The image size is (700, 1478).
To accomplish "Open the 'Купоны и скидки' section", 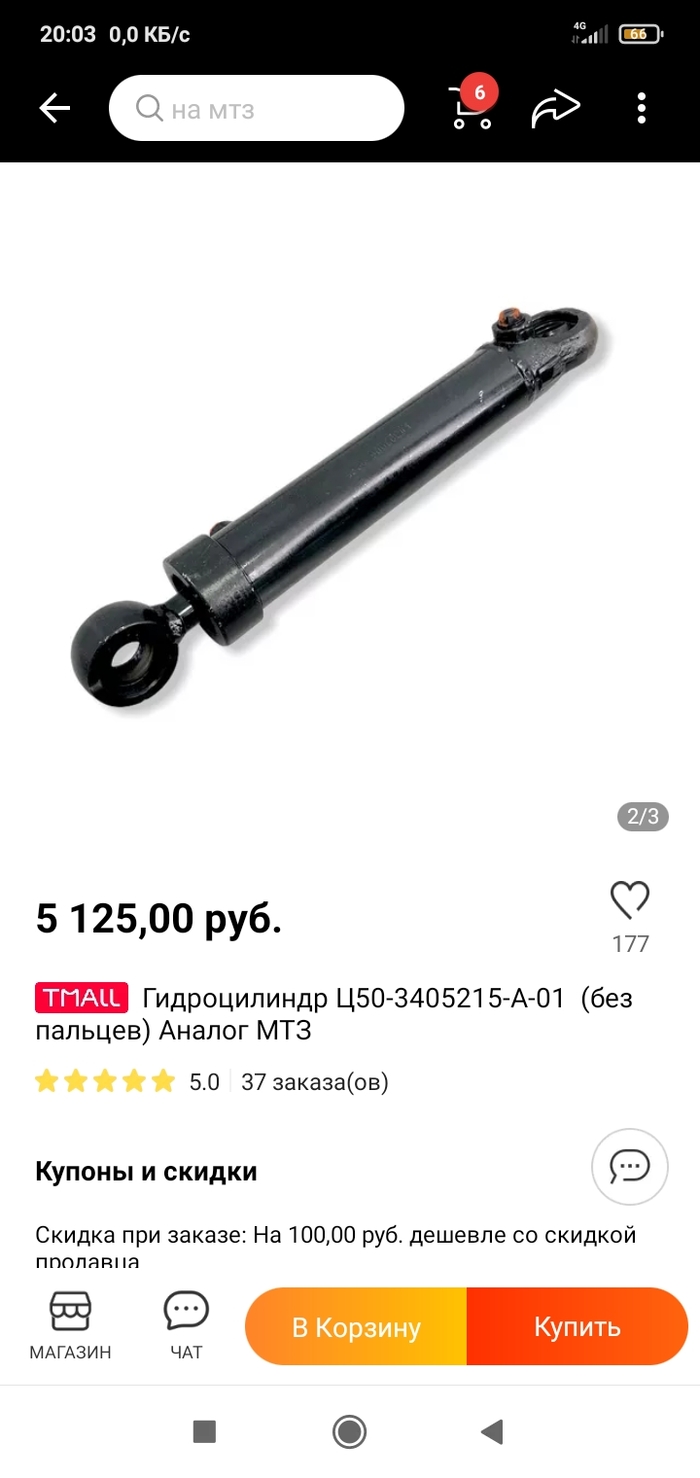I will [x=146, y=1171].
